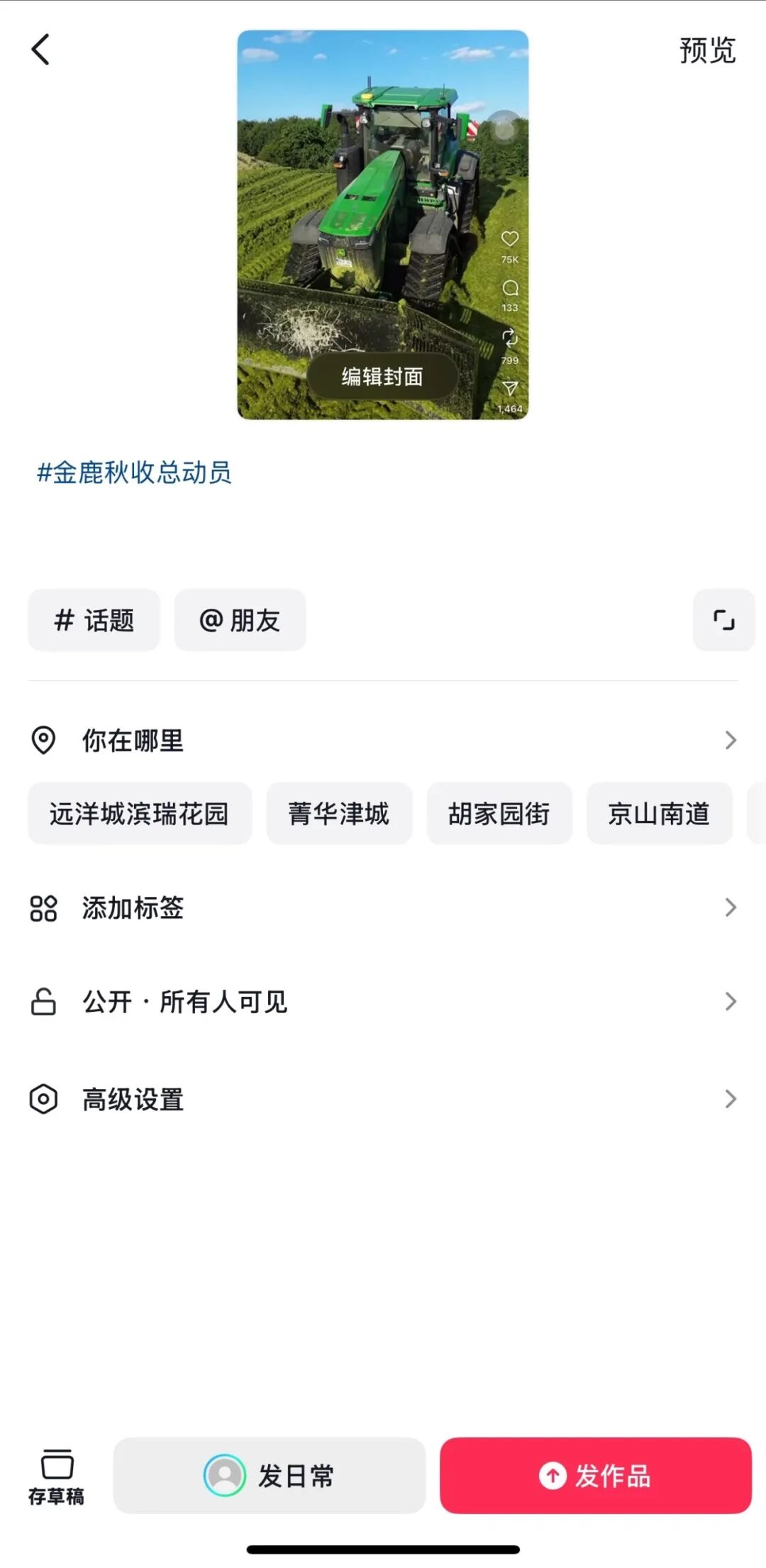Expand the caption editor to full screen
Screen dimensions: 766x1568
(723, 620)
